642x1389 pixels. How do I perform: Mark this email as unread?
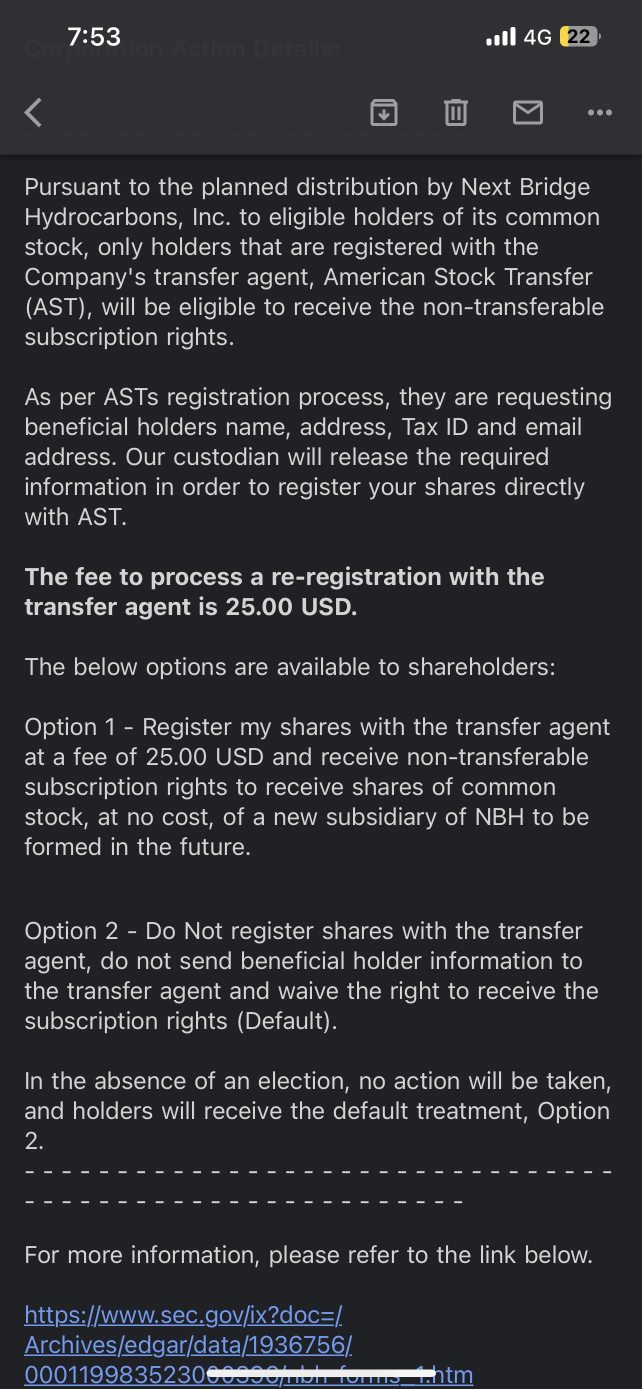point(527,113)
